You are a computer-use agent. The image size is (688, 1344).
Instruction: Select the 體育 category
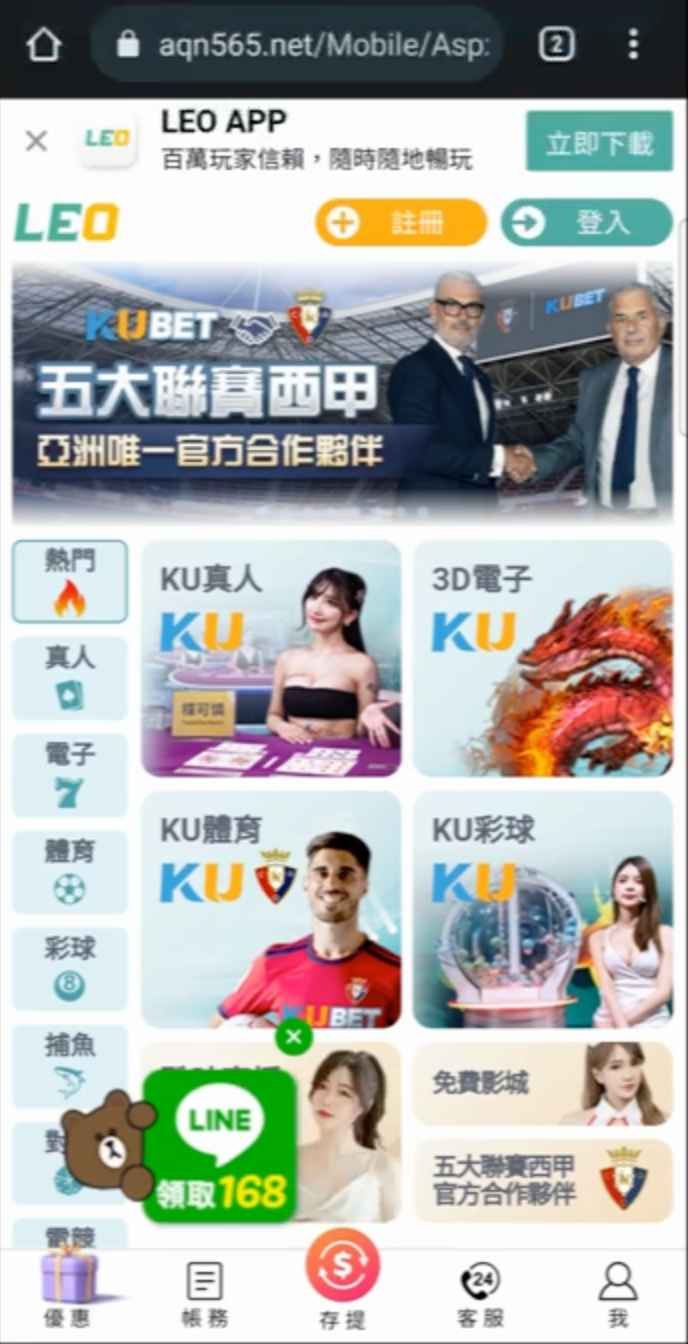point(70,871)
